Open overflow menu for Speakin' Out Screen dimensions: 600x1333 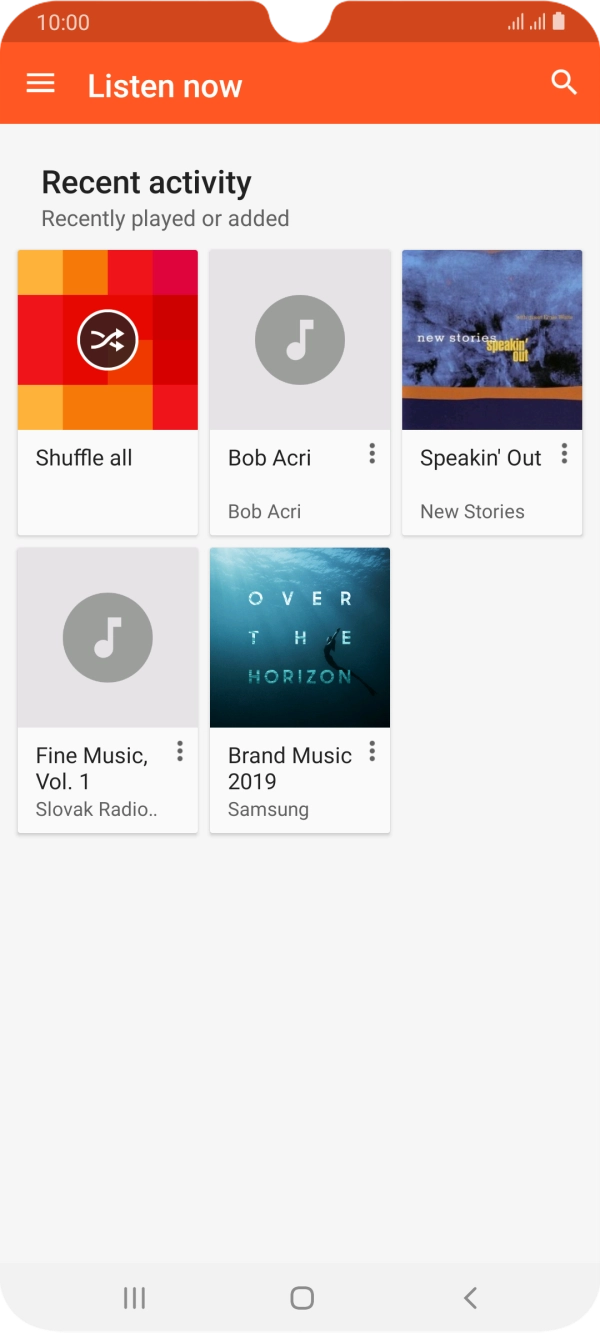tap(564, 455)
